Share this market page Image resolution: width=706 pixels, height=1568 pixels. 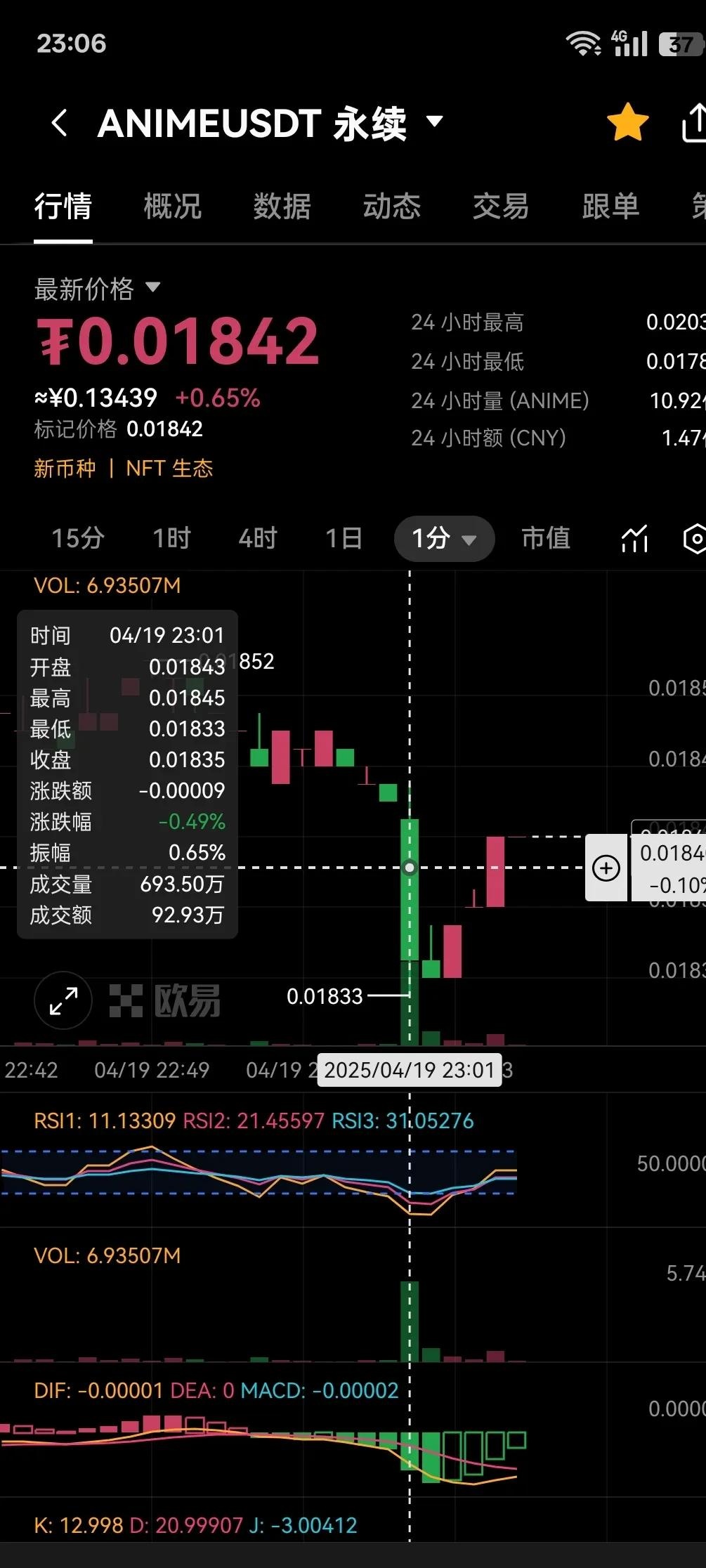point(694,123)
